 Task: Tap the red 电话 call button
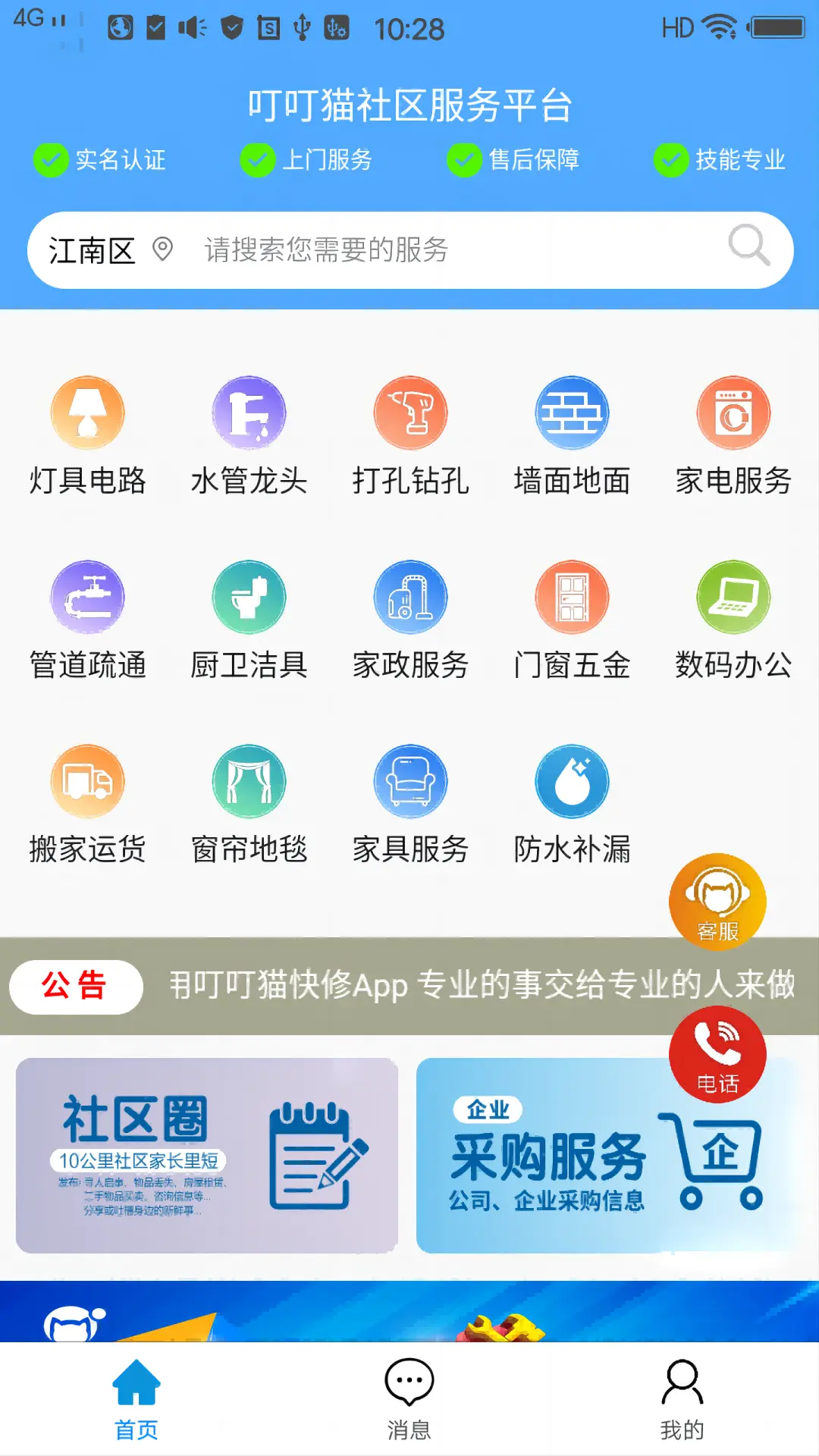[717, 1054]
